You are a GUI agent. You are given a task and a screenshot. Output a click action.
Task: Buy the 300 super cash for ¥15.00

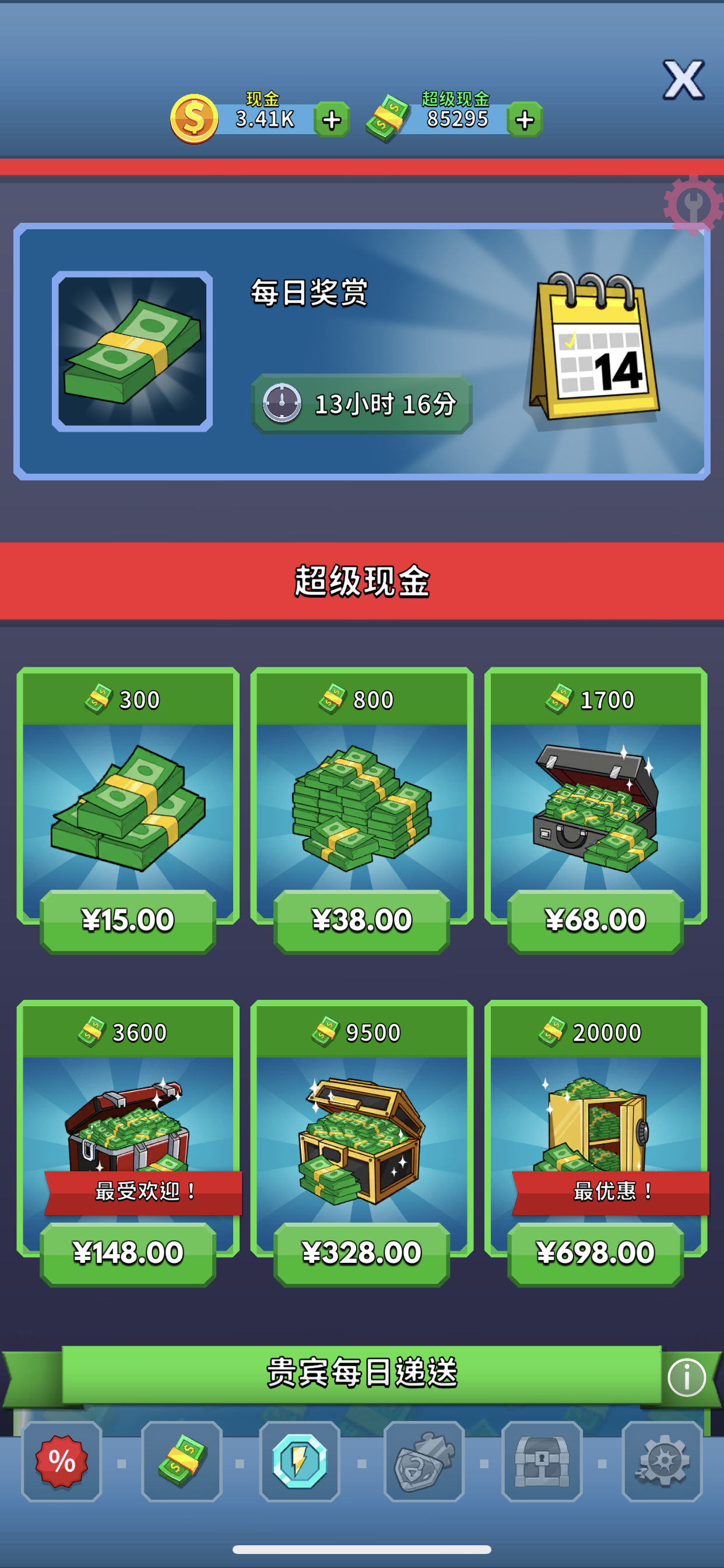tap(128, 919)
